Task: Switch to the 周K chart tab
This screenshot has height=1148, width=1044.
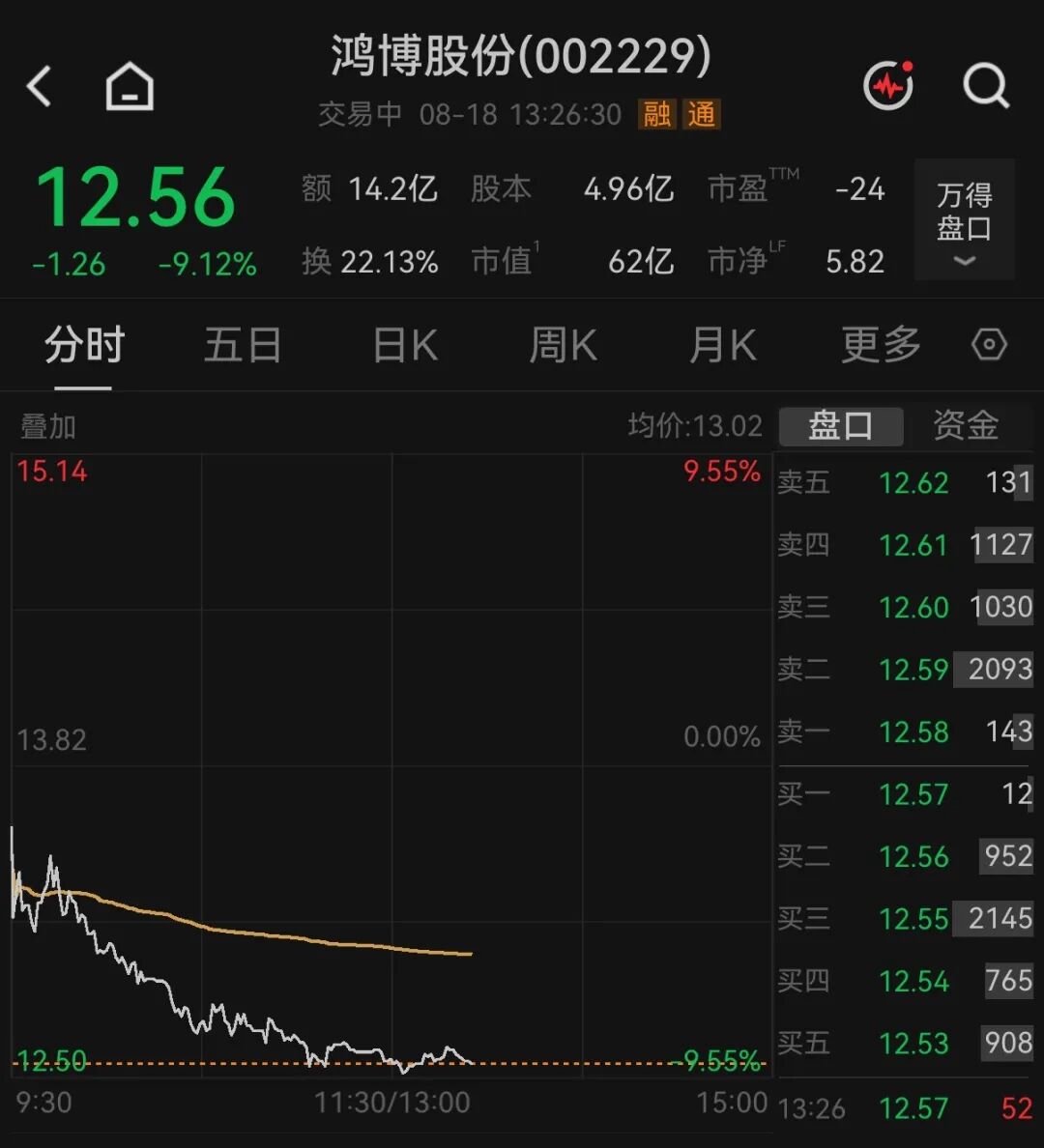Action: click(563, 345)
